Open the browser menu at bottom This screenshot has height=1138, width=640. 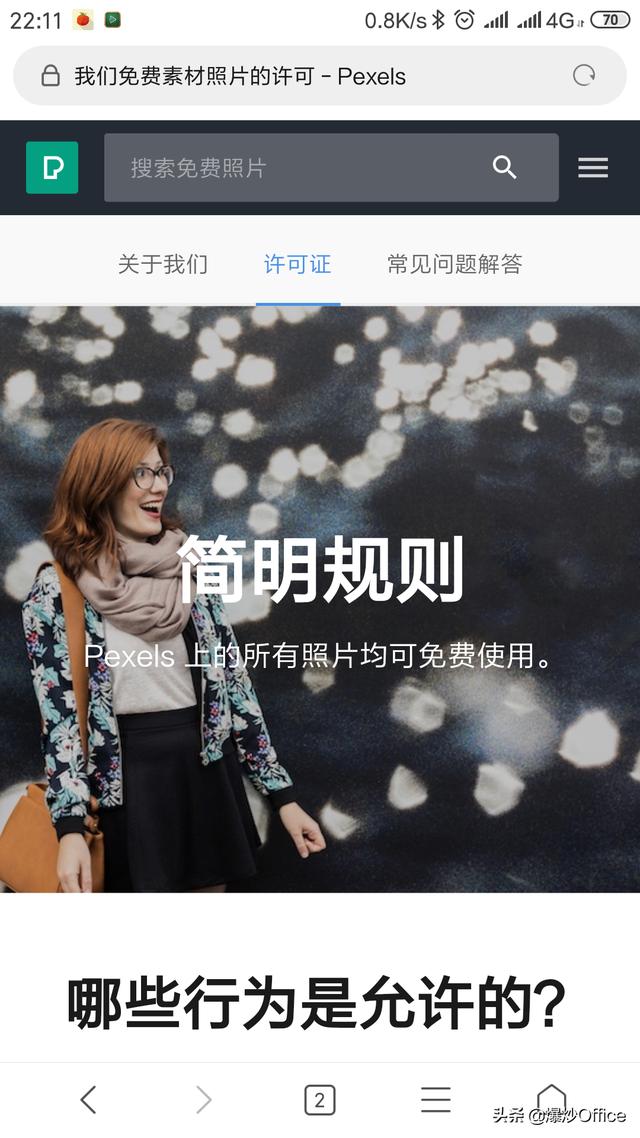click(x=435, y=1100)
